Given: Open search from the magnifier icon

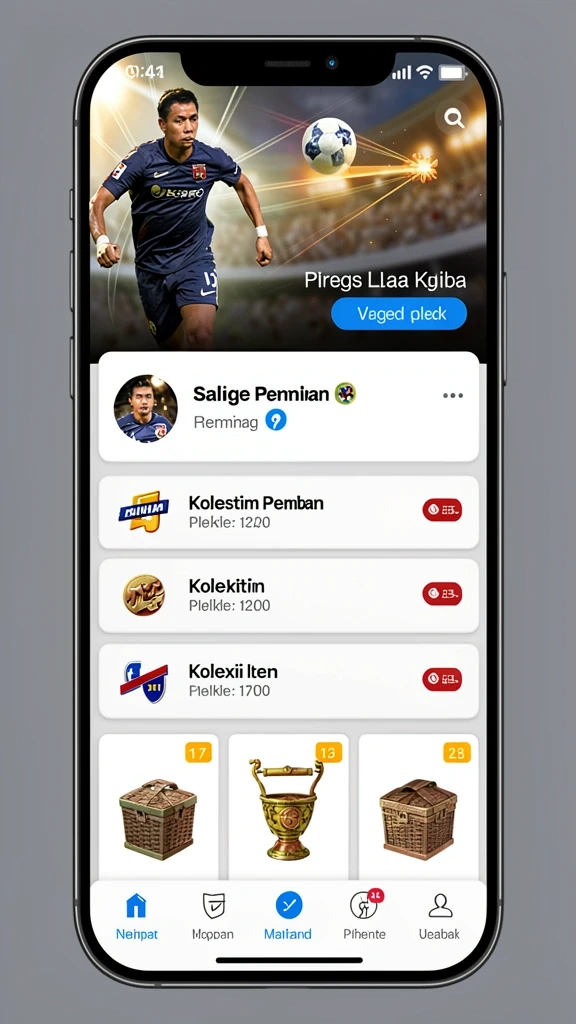Looking at the screenshot, I should [453, 118].
